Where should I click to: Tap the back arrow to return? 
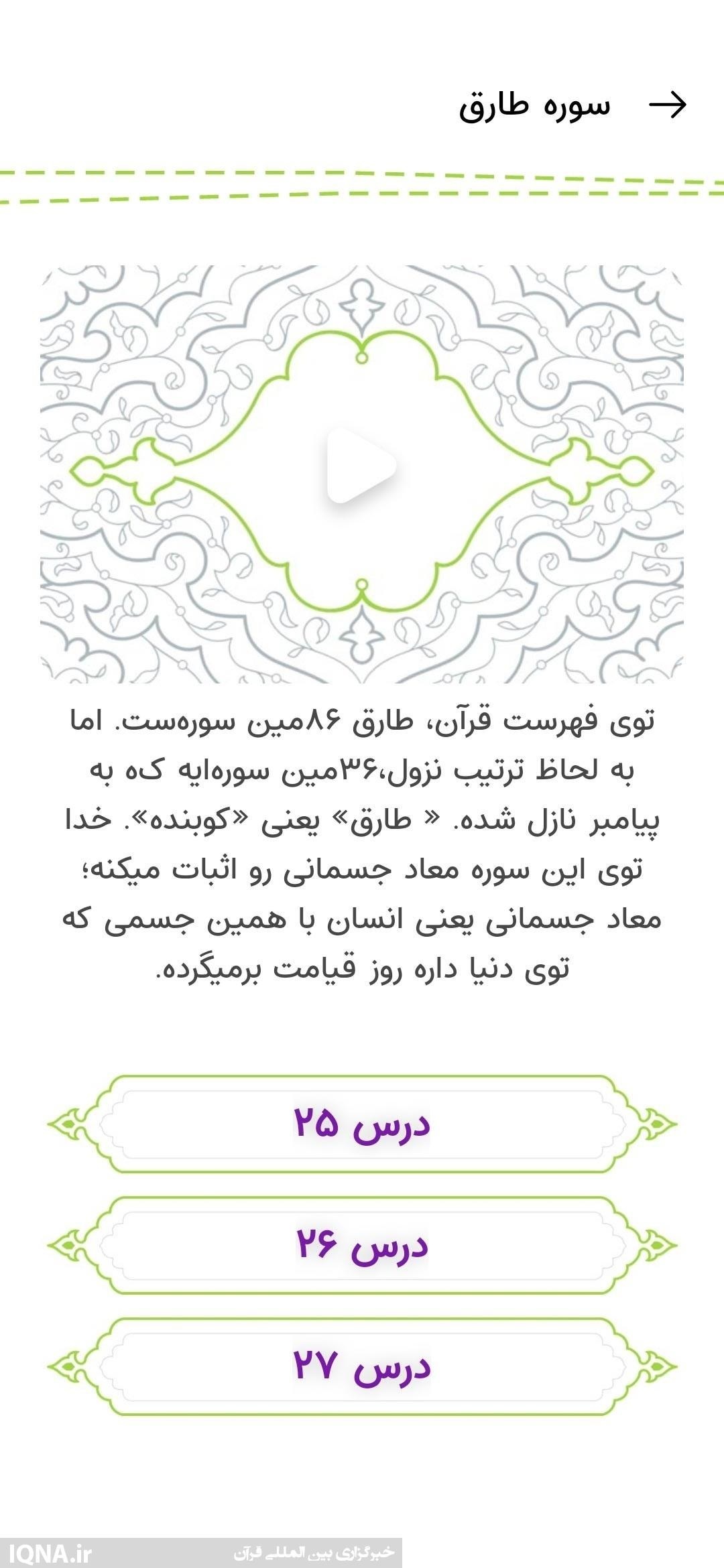670,104
